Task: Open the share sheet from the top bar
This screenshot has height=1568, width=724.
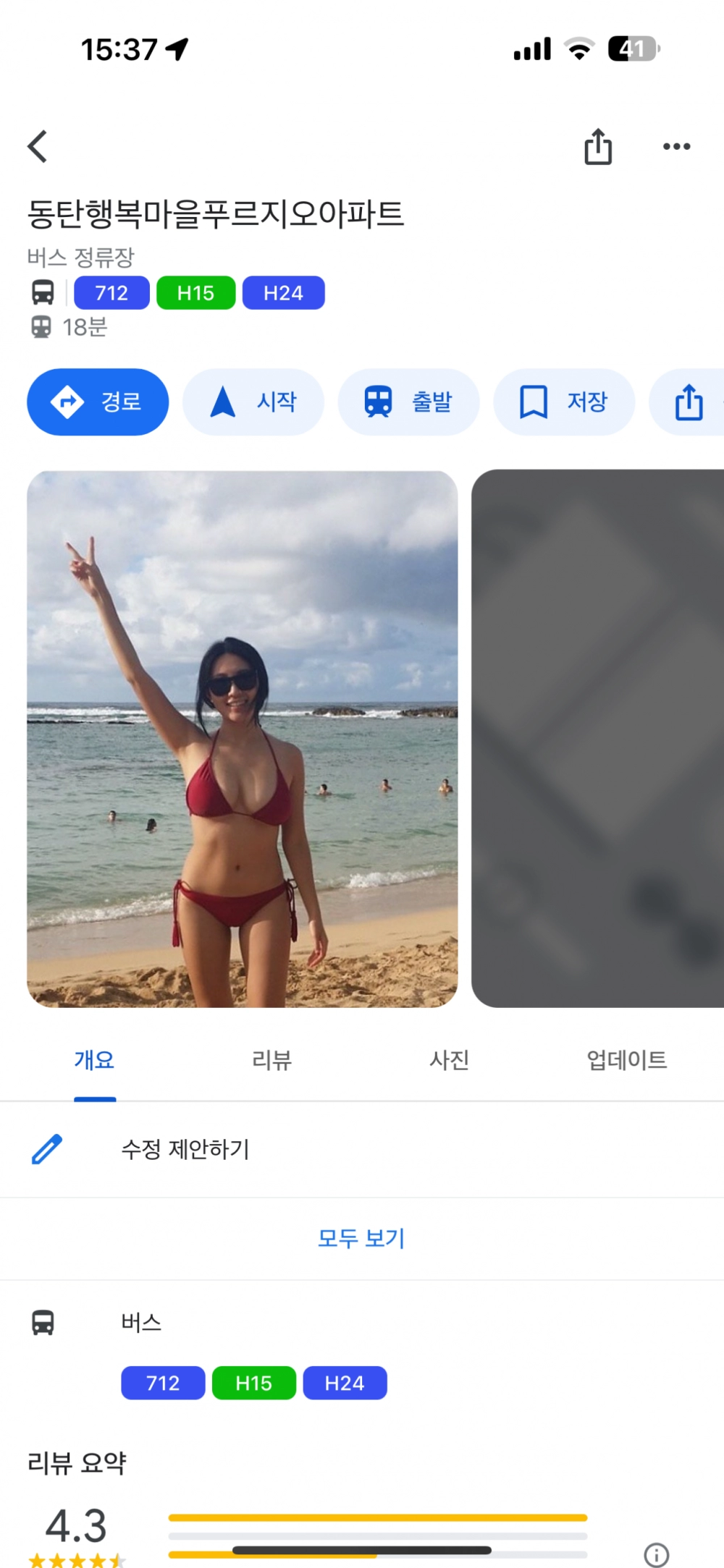Action: point(597,145)
